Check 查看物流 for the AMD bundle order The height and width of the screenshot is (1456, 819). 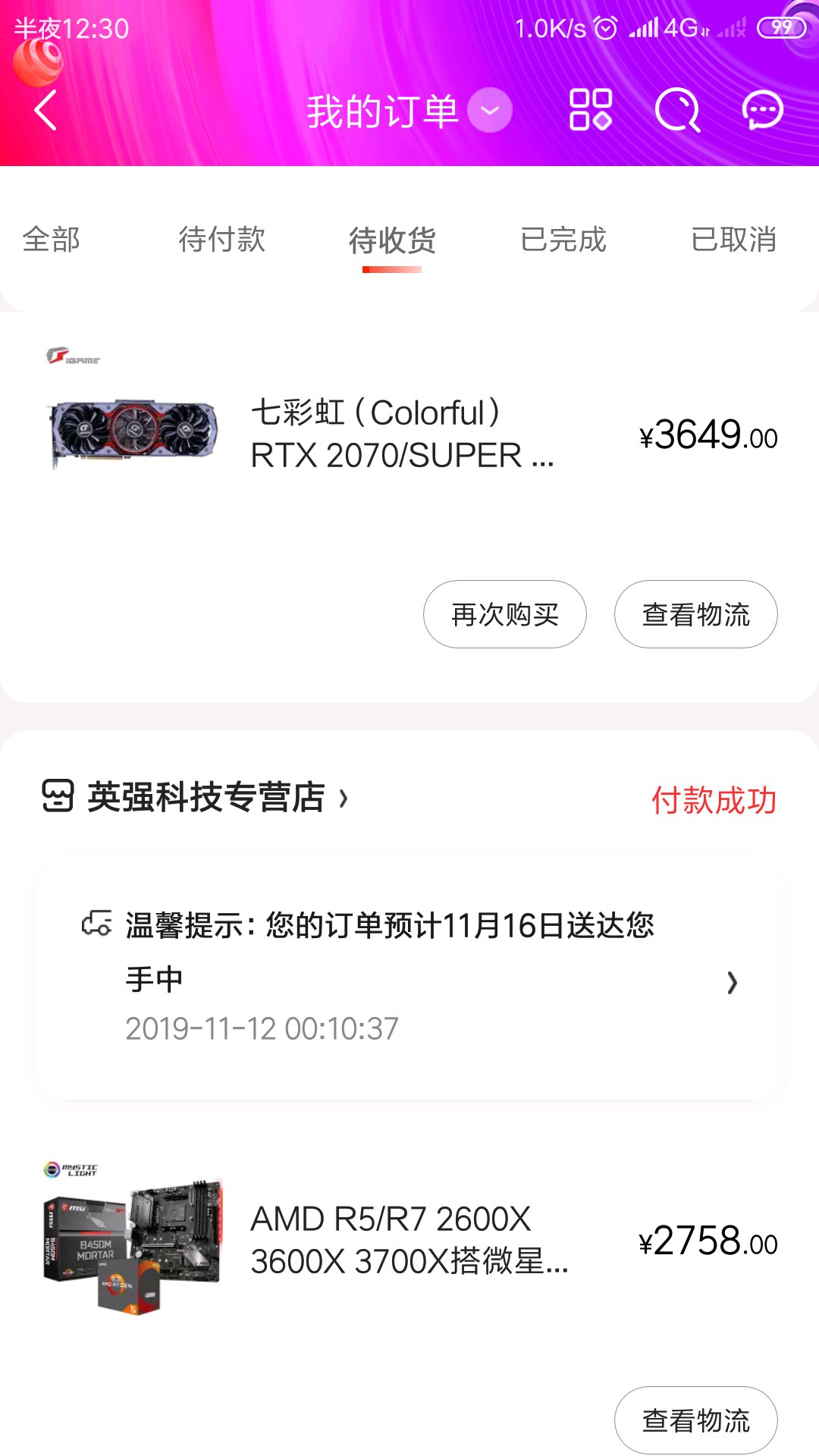[x=695, y=1420]
